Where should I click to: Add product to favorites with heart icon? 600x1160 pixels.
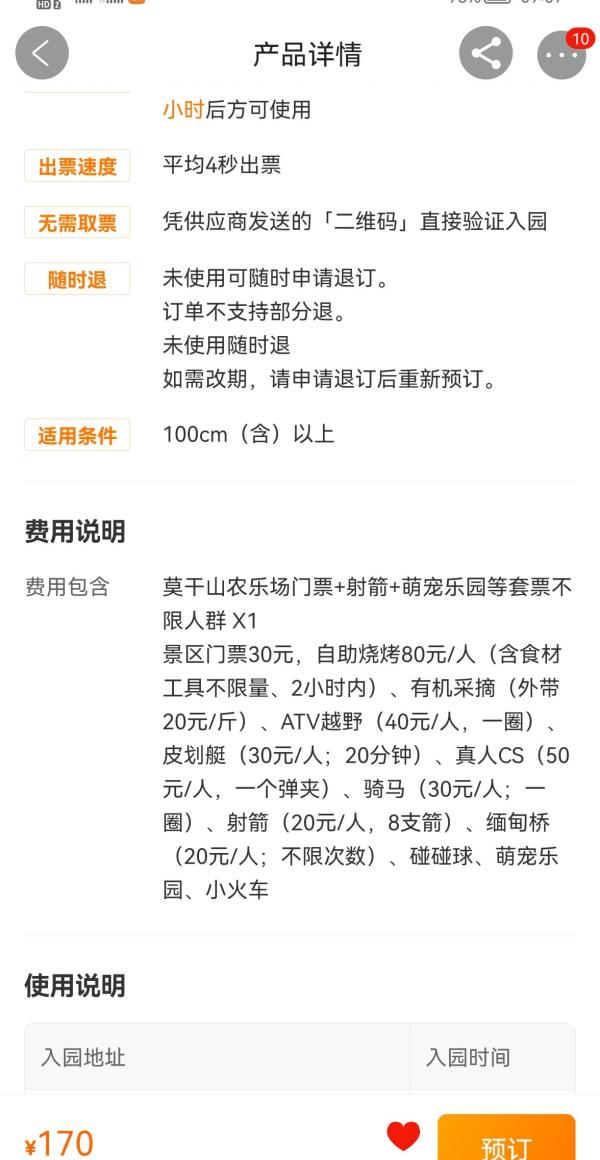(x=403, y=1136)
